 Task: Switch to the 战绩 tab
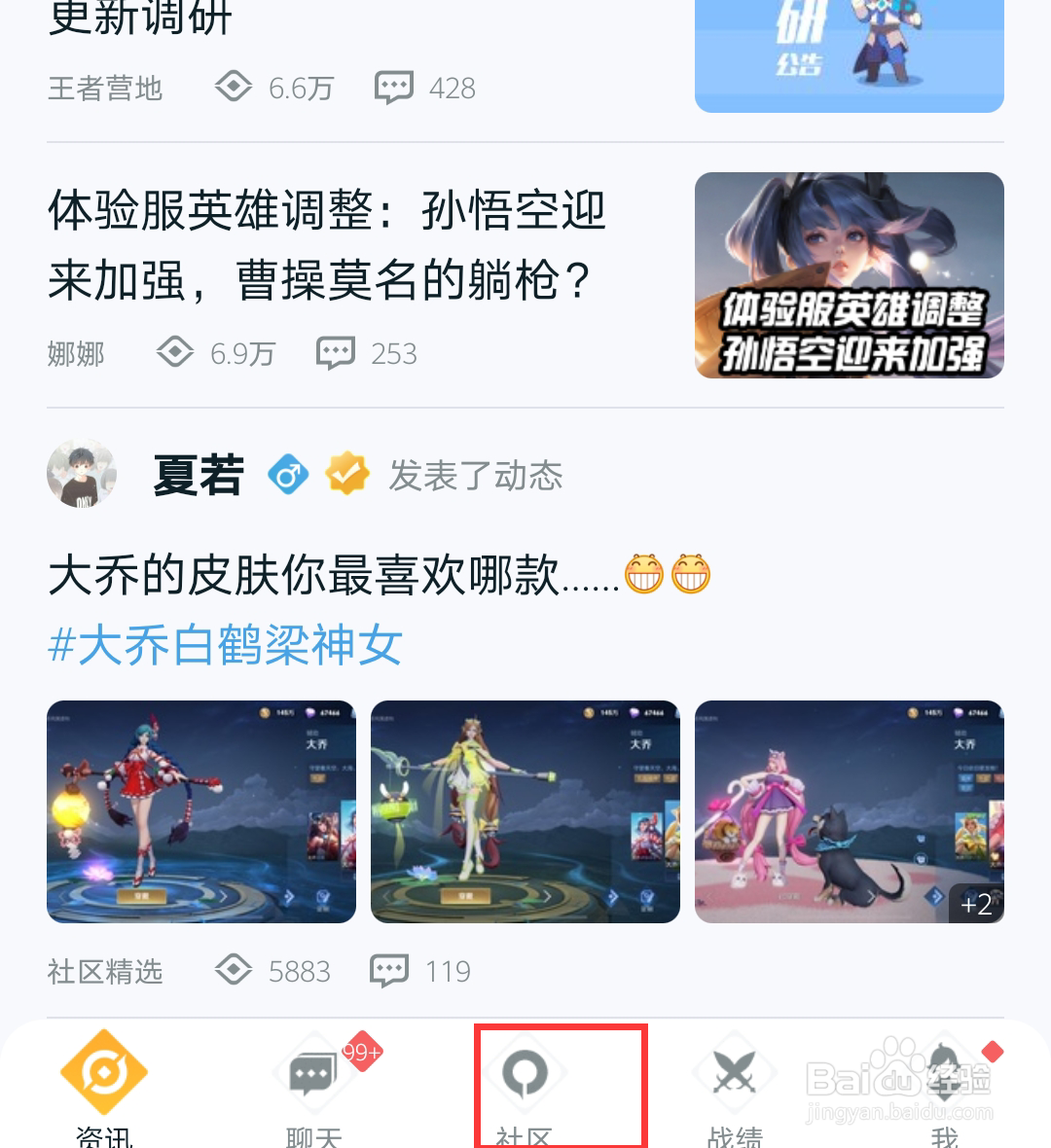[x=735, y=1085]
